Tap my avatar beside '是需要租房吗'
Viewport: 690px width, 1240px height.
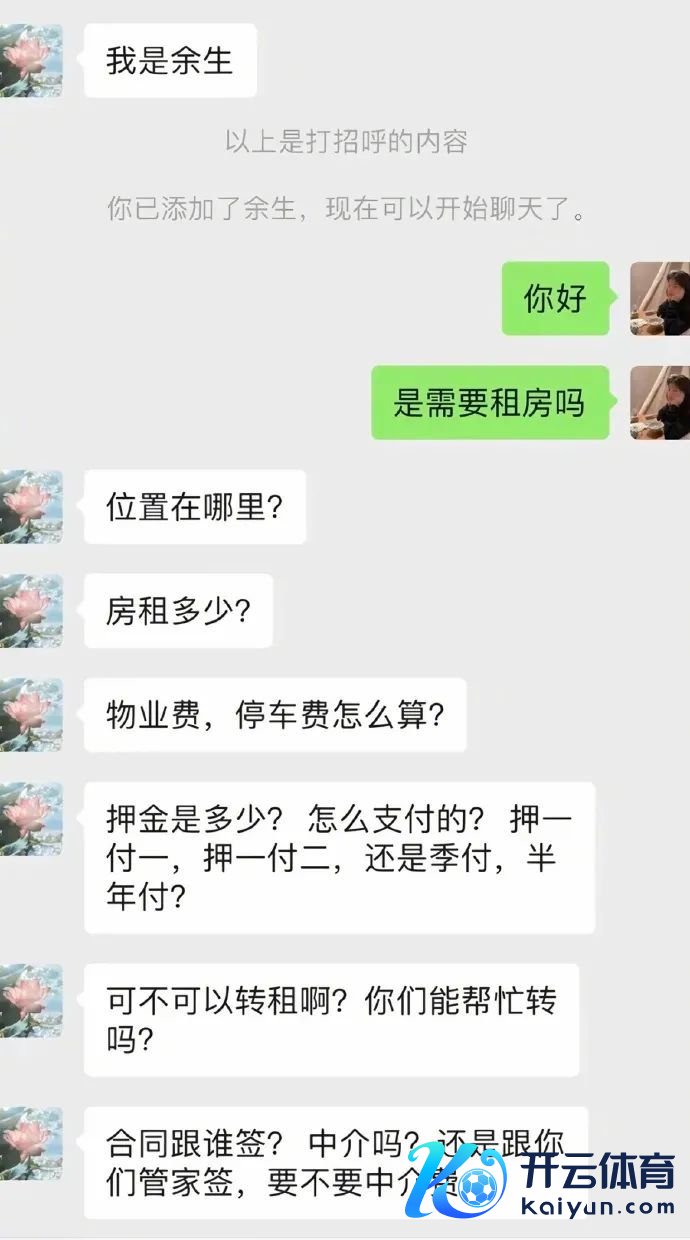pos(660,402)
